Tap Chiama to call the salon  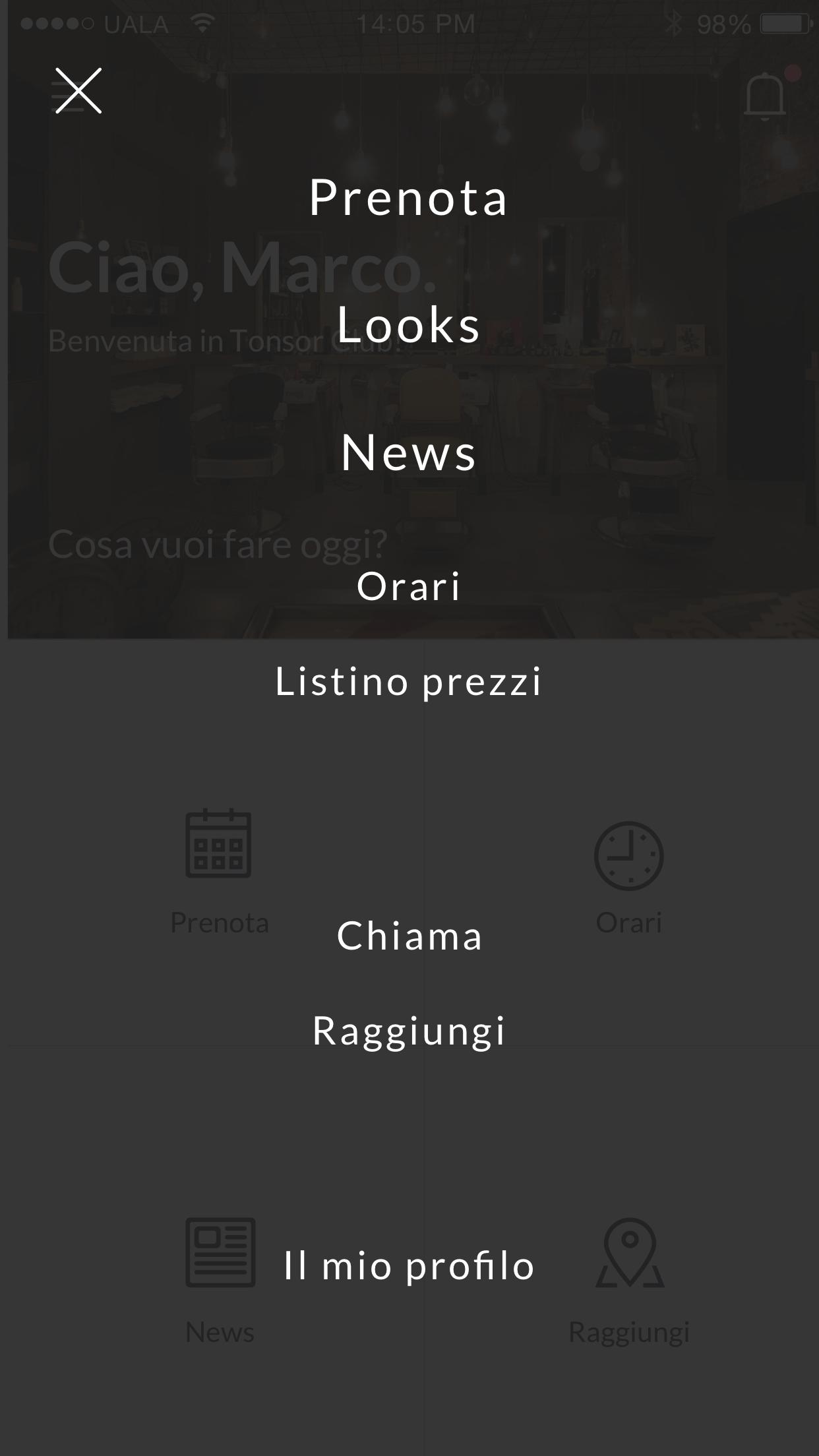click(x=409, y=935)
